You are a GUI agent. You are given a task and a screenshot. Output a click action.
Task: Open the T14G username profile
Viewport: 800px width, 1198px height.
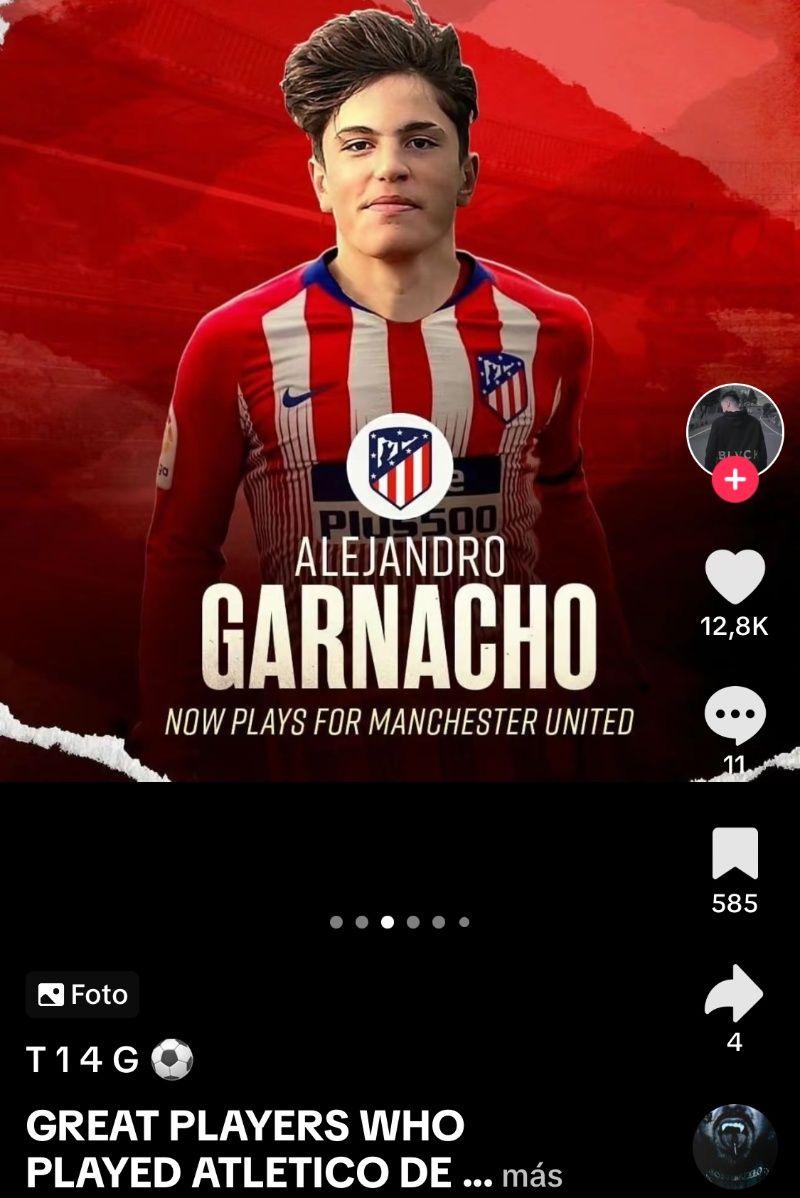83,1060
